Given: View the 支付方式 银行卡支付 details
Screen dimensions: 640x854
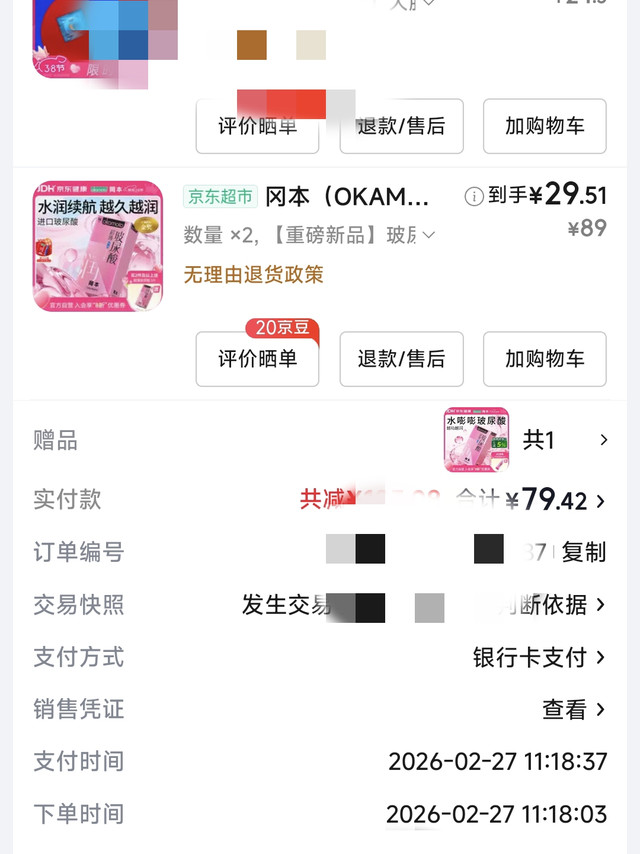Looking at the screenshot, I should coord(540,657).
